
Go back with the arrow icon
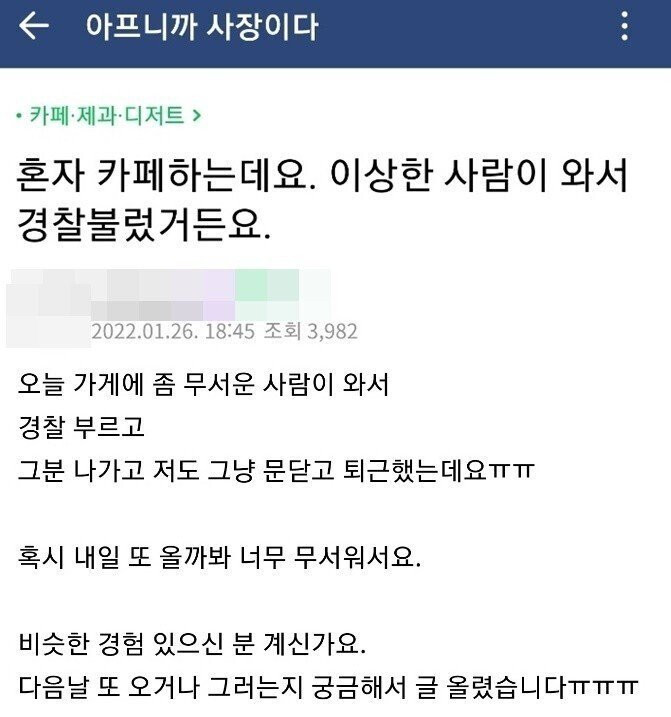(35, 27)
